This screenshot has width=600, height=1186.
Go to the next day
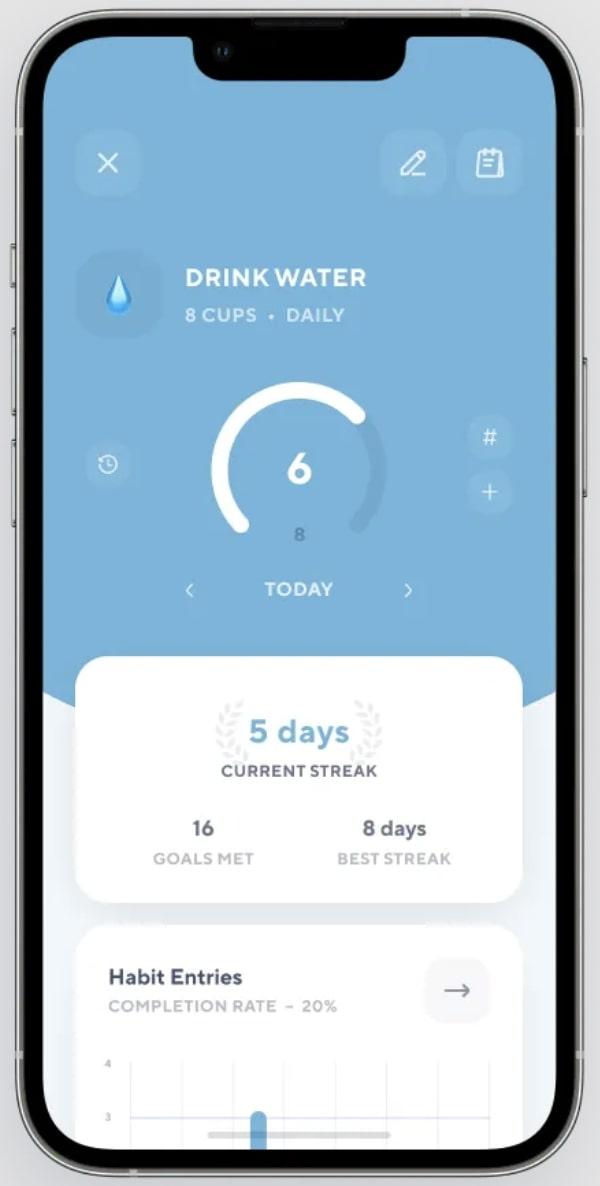(x=408, y=590)
